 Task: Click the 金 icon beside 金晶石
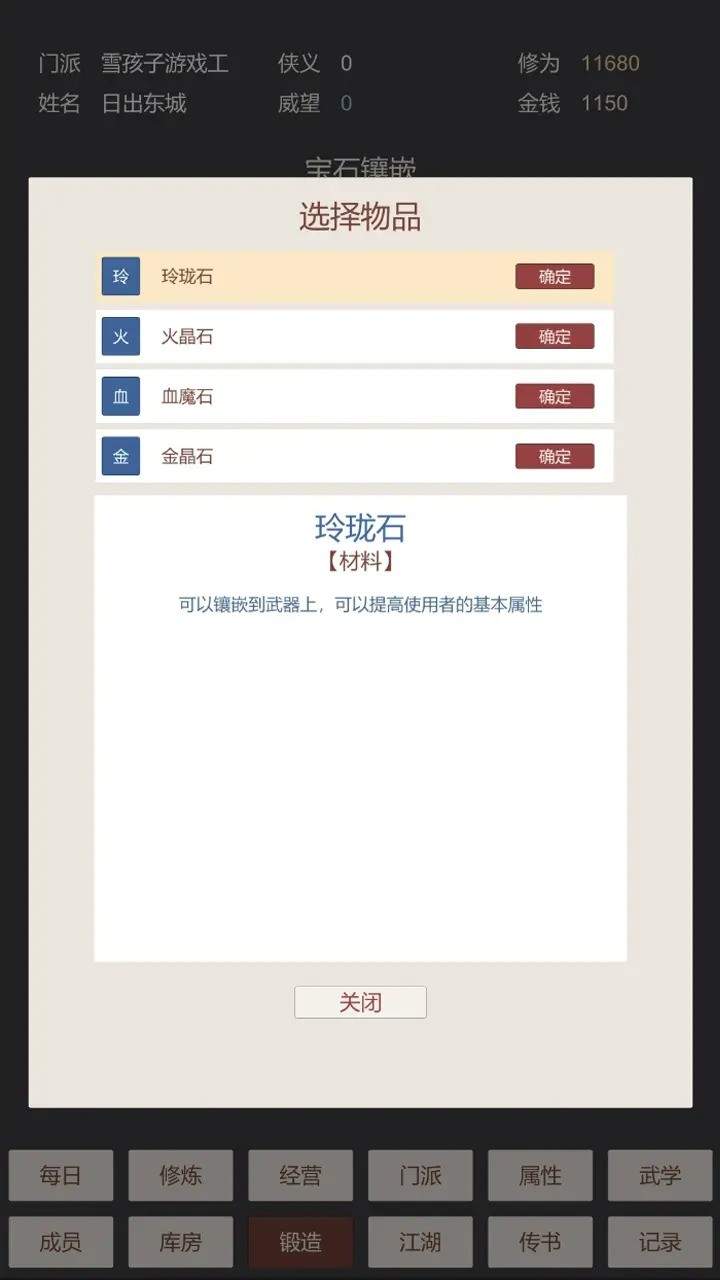point(120,456)
